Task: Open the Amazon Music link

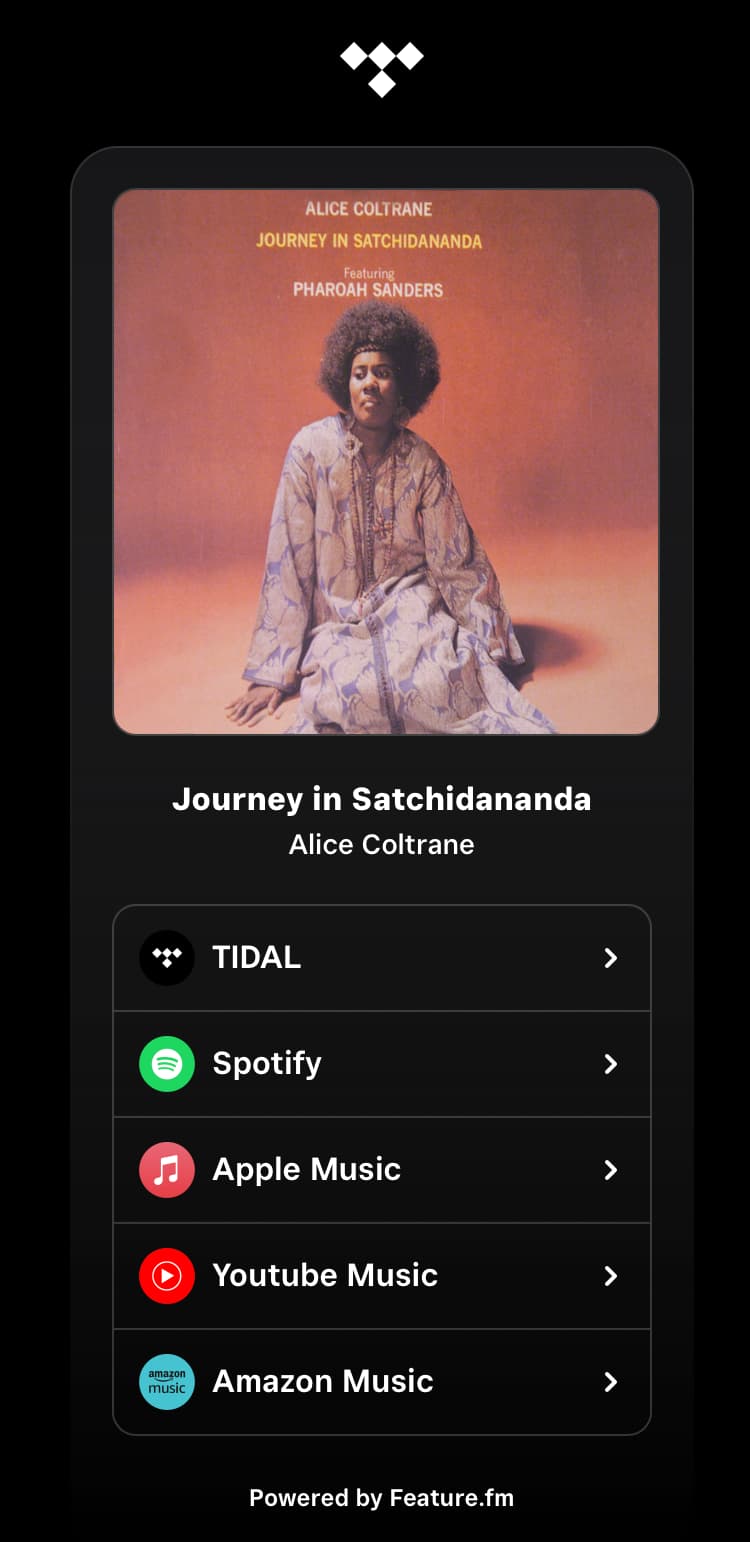Action: (381, 1382)
